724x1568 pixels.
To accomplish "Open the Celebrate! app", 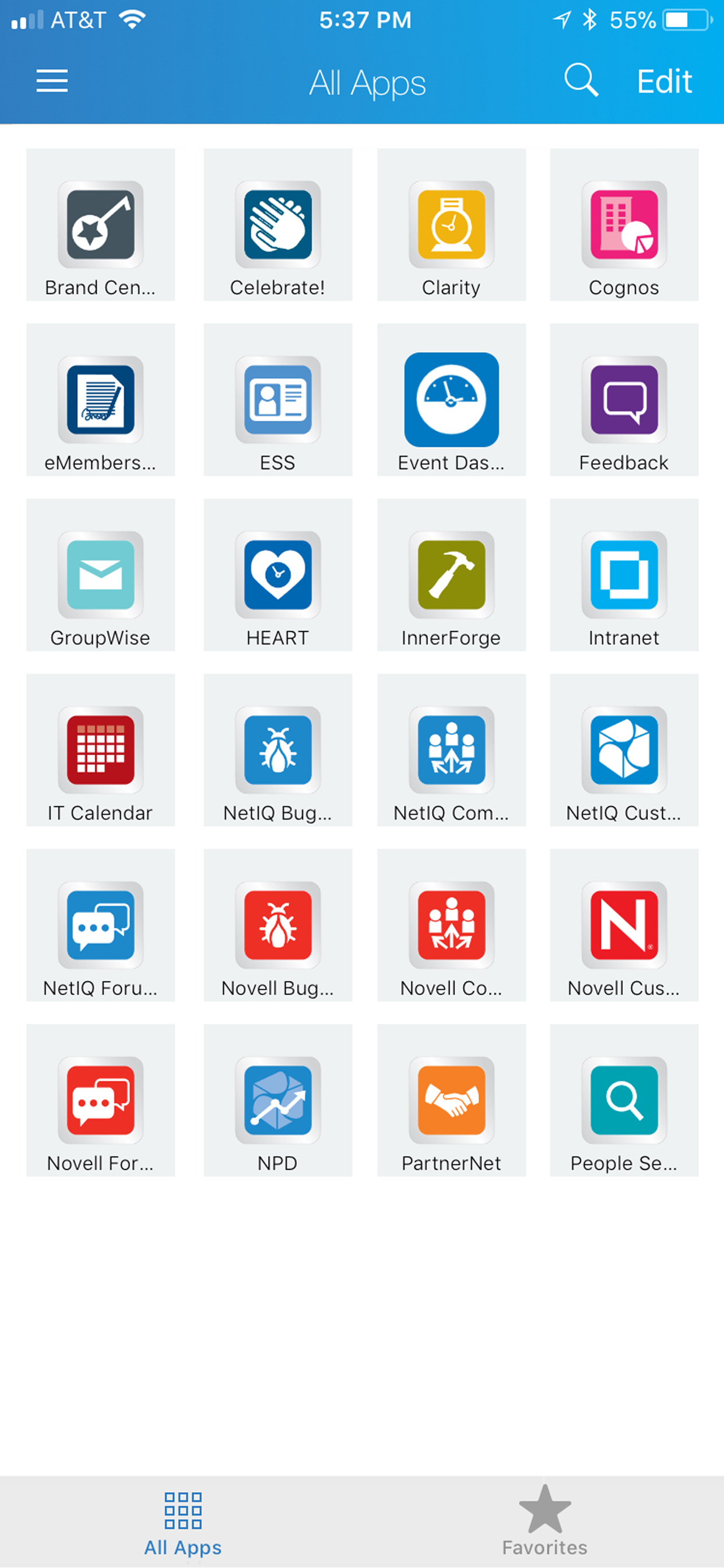I will pos(277,225).
